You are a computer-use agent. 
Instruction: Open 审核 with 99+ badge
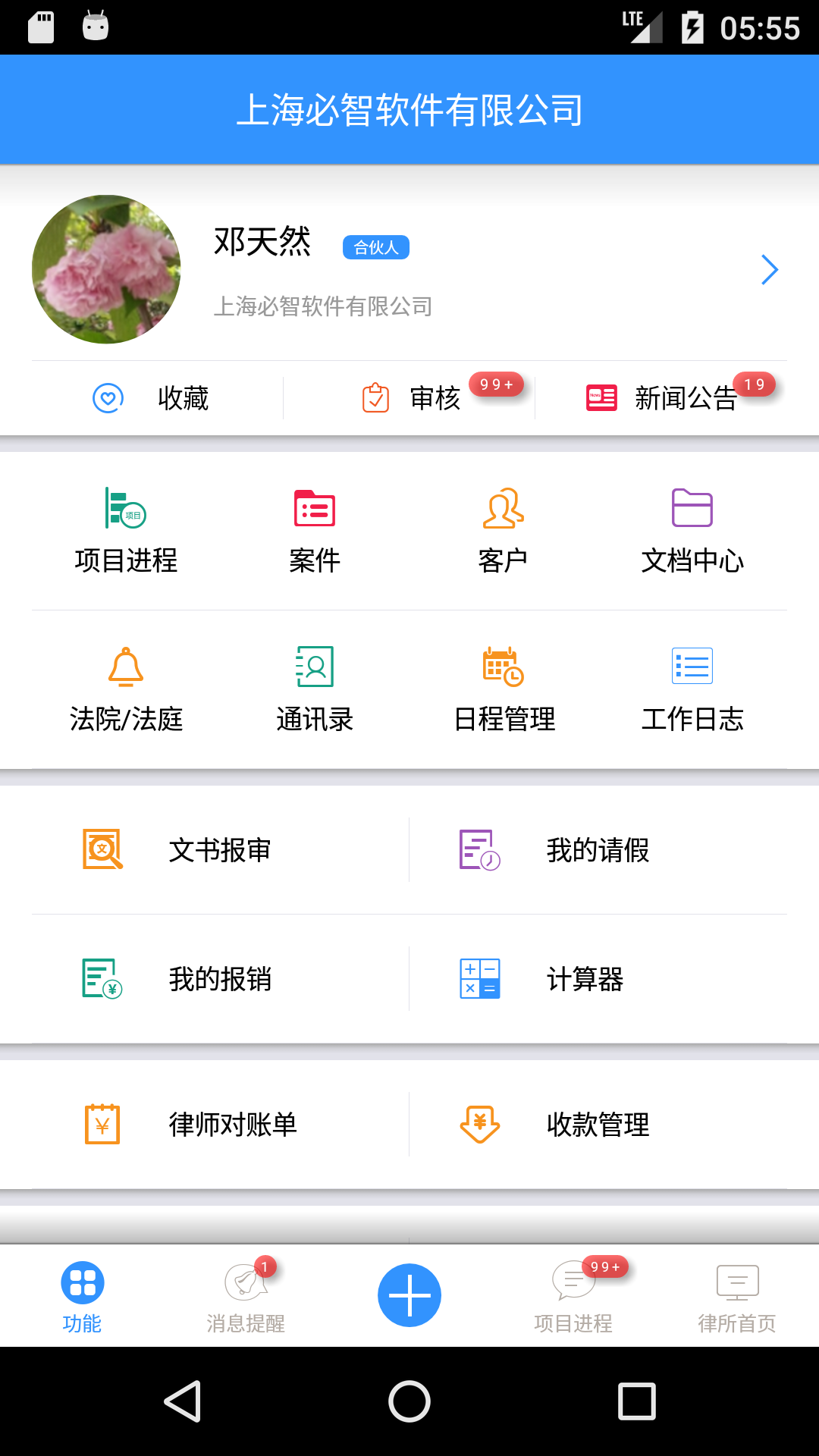pyautogui.click(x=435, y=398)
